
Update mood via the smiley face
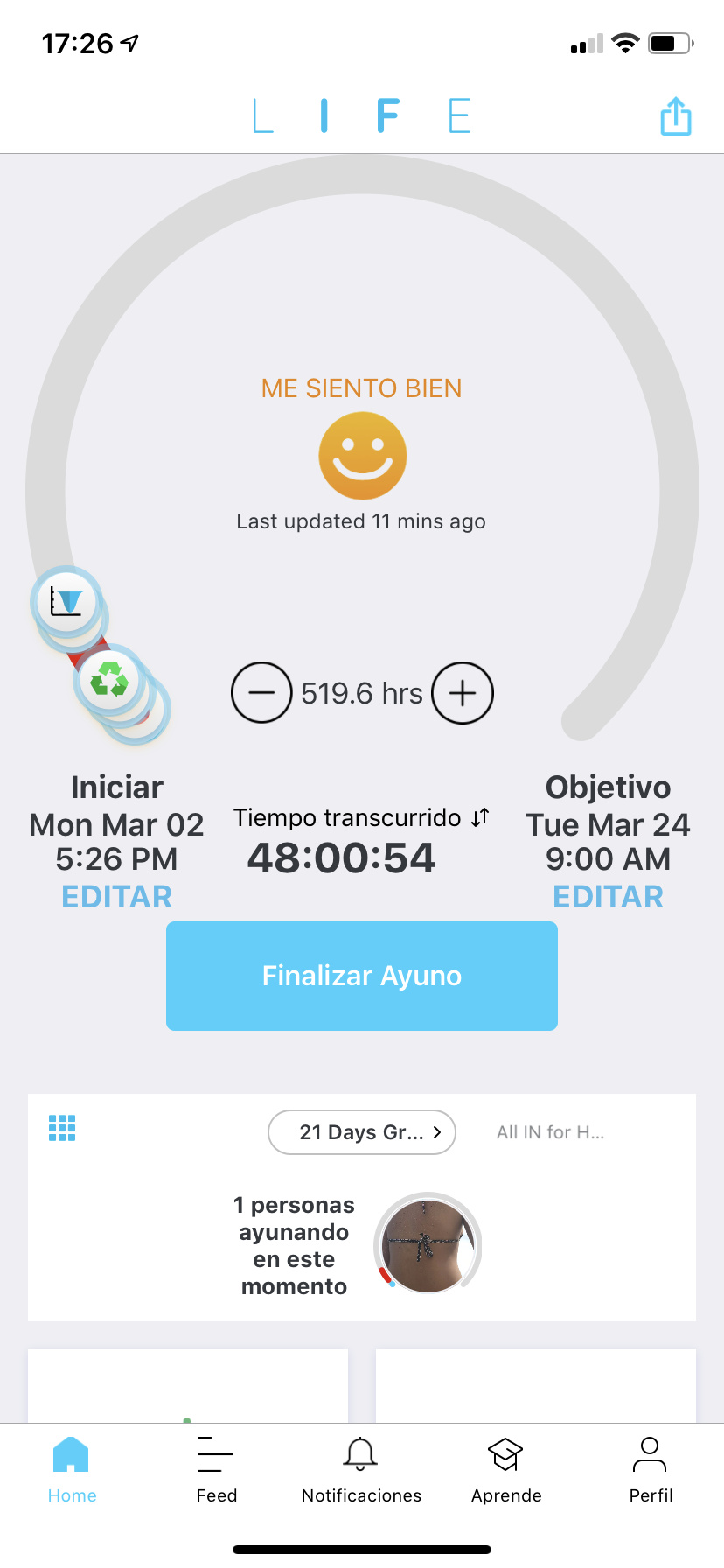pyautogui.click(x=362, y=456)
